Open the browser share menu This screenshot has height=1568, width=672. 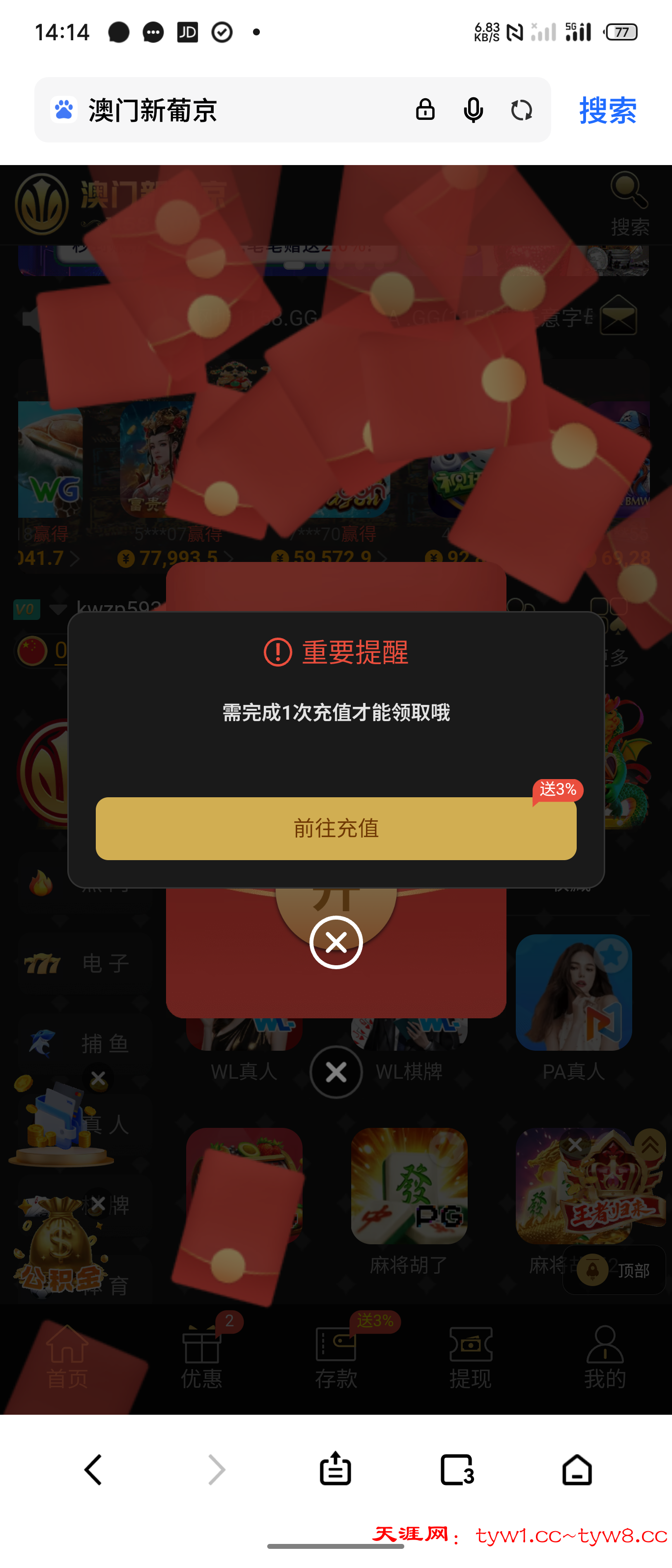[x=336, y=1470]
